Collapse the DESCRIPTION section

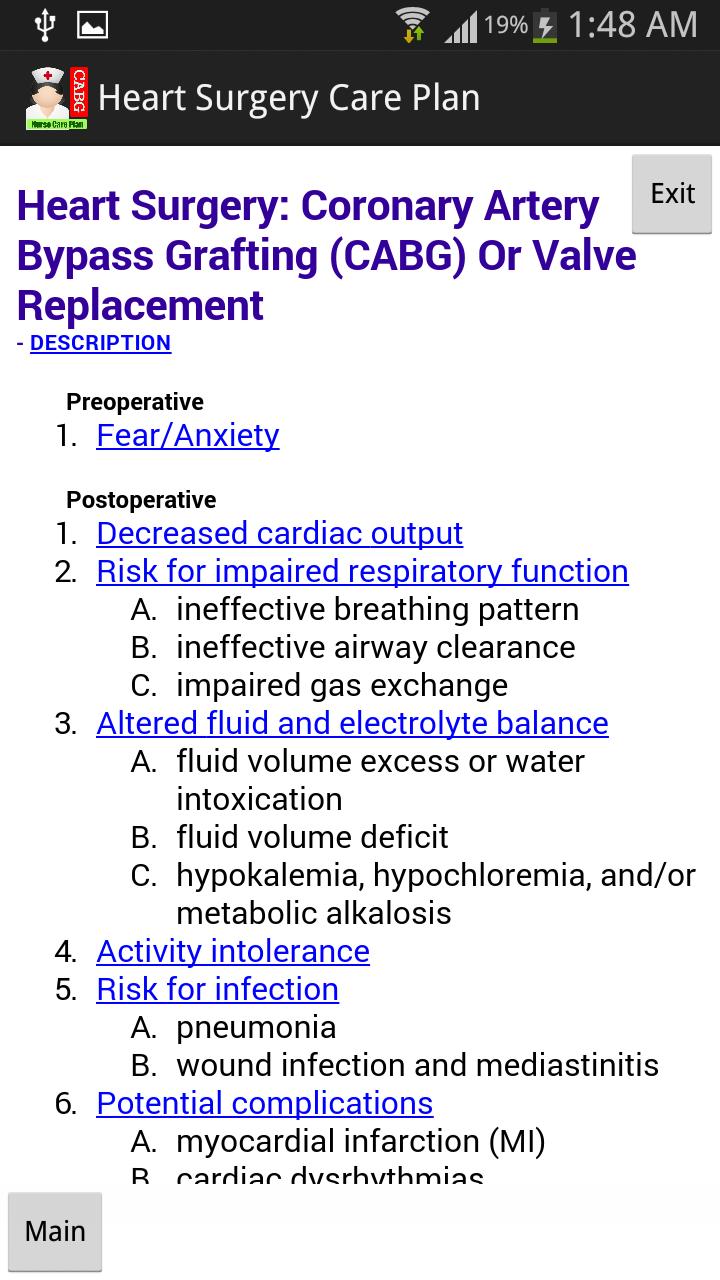click(x=18, y=343)
